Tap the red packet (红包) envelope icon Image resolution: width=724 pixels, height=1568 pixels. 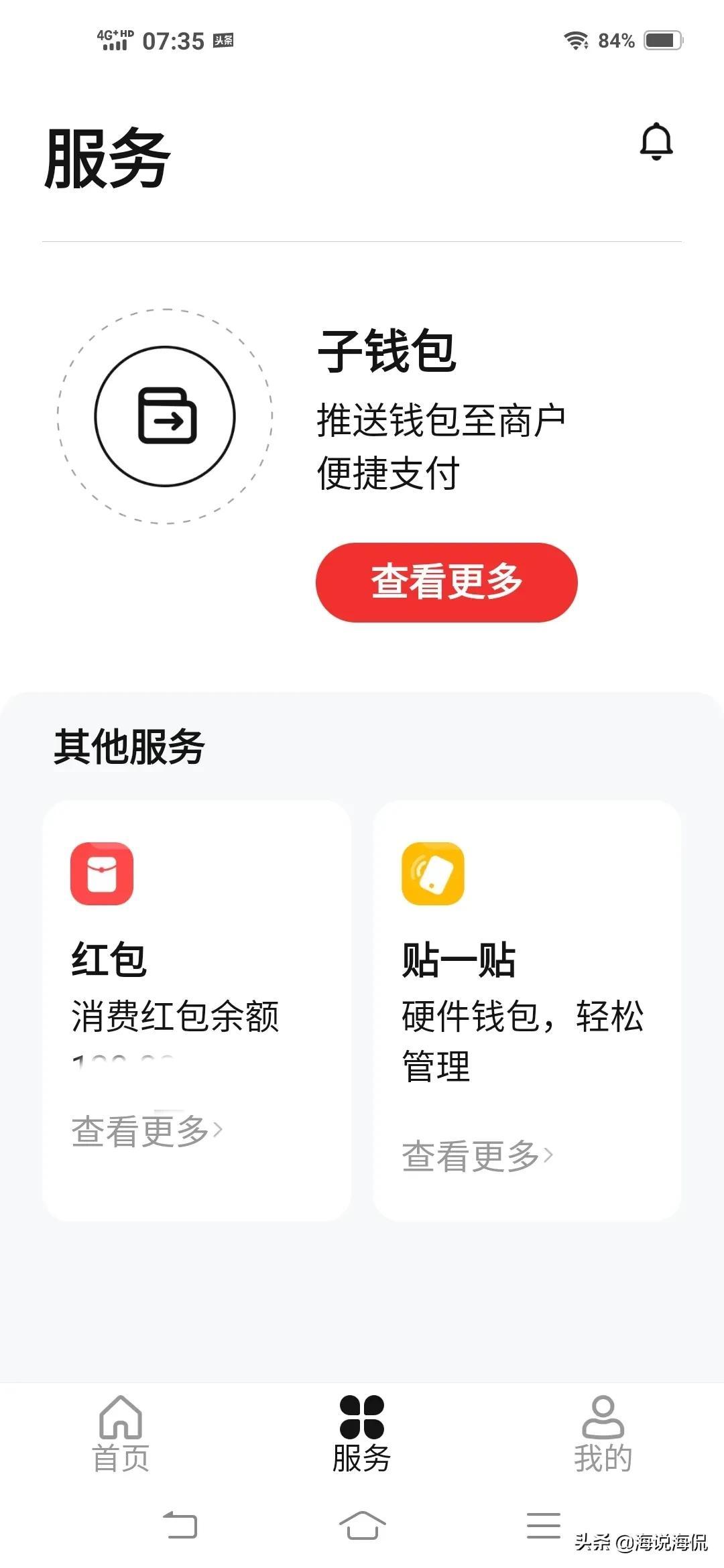(101, 873)
